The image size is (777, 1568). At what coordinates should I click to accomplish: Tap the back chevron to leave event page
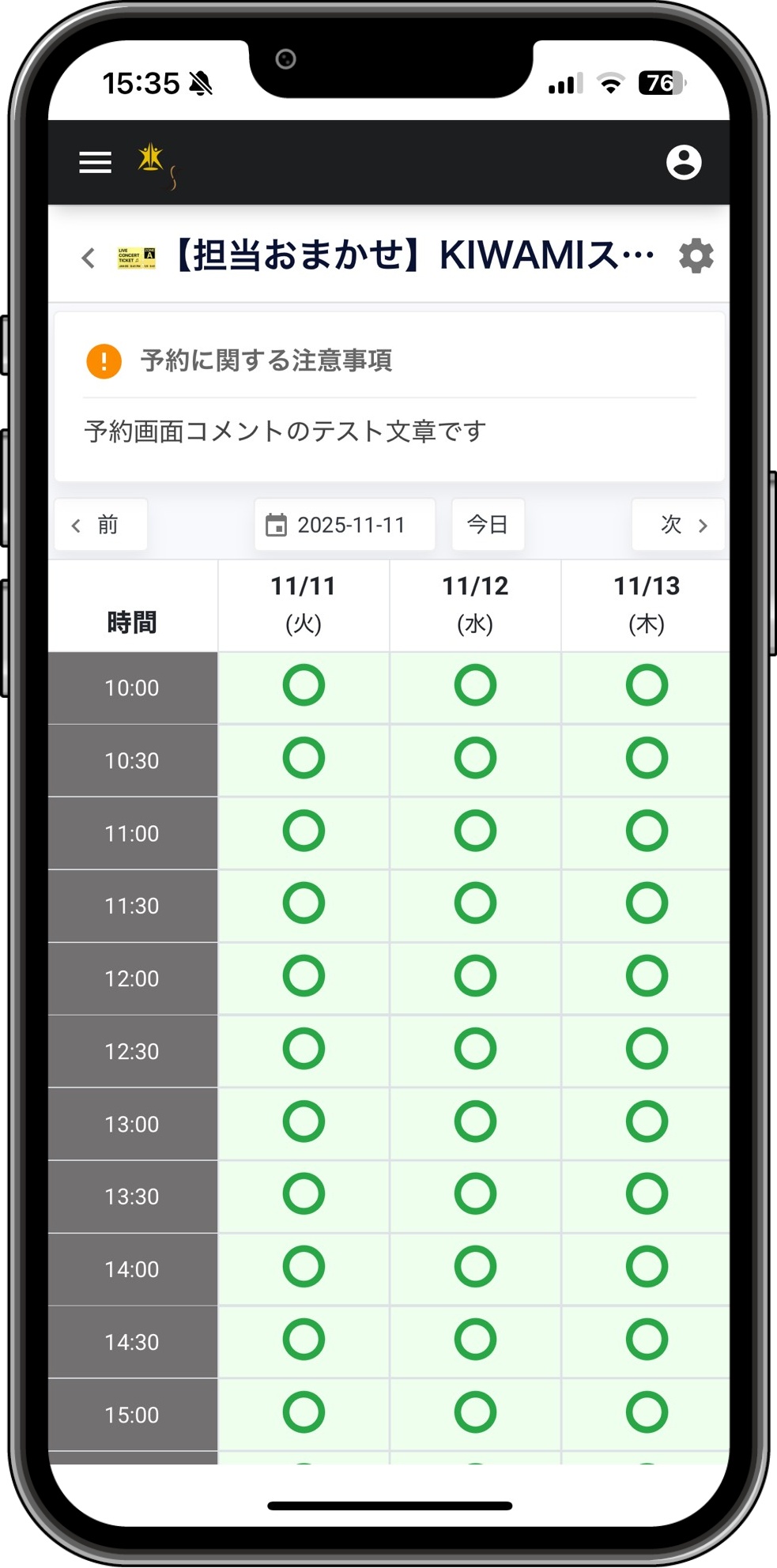point(87,258)
